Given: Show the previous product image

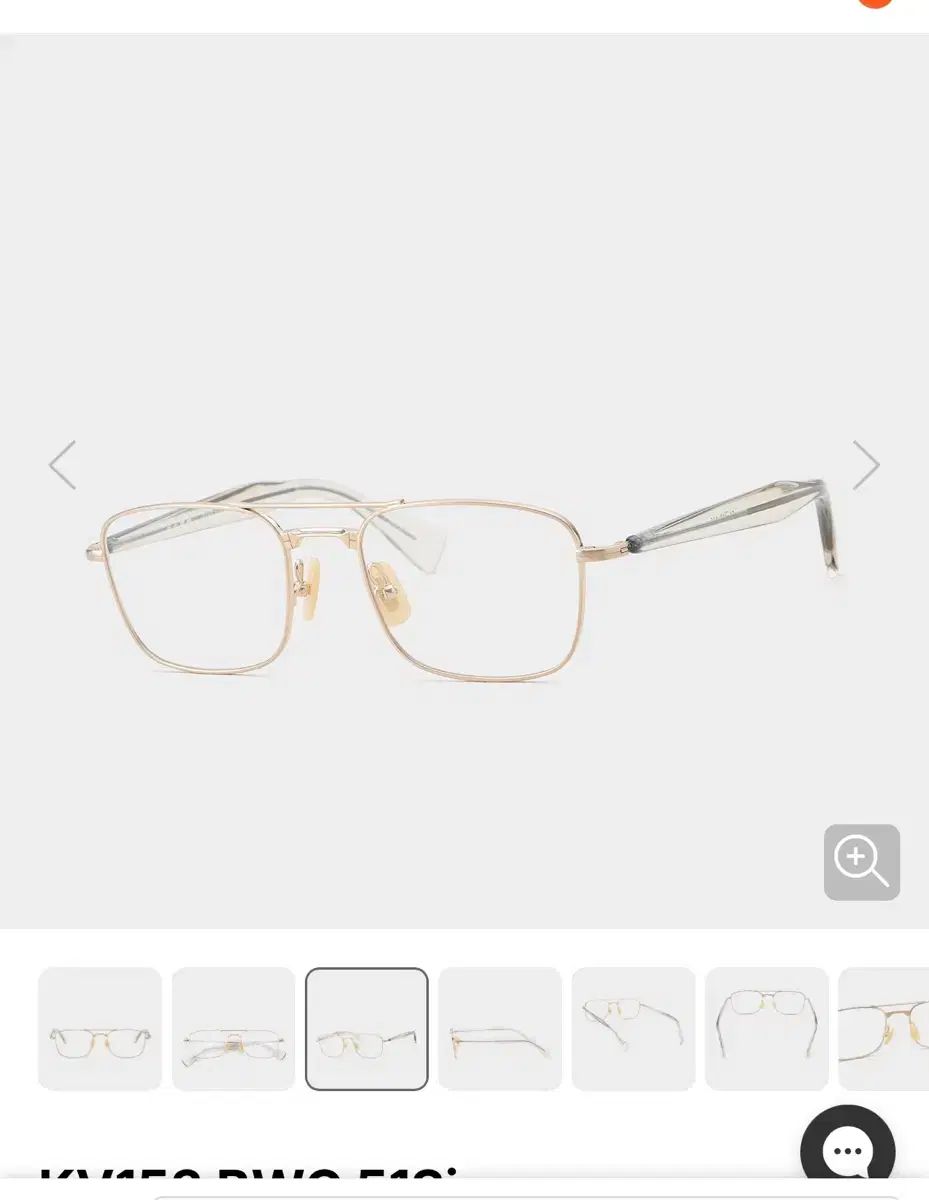Looking at the screenshot, I should (x=62, y=465).
